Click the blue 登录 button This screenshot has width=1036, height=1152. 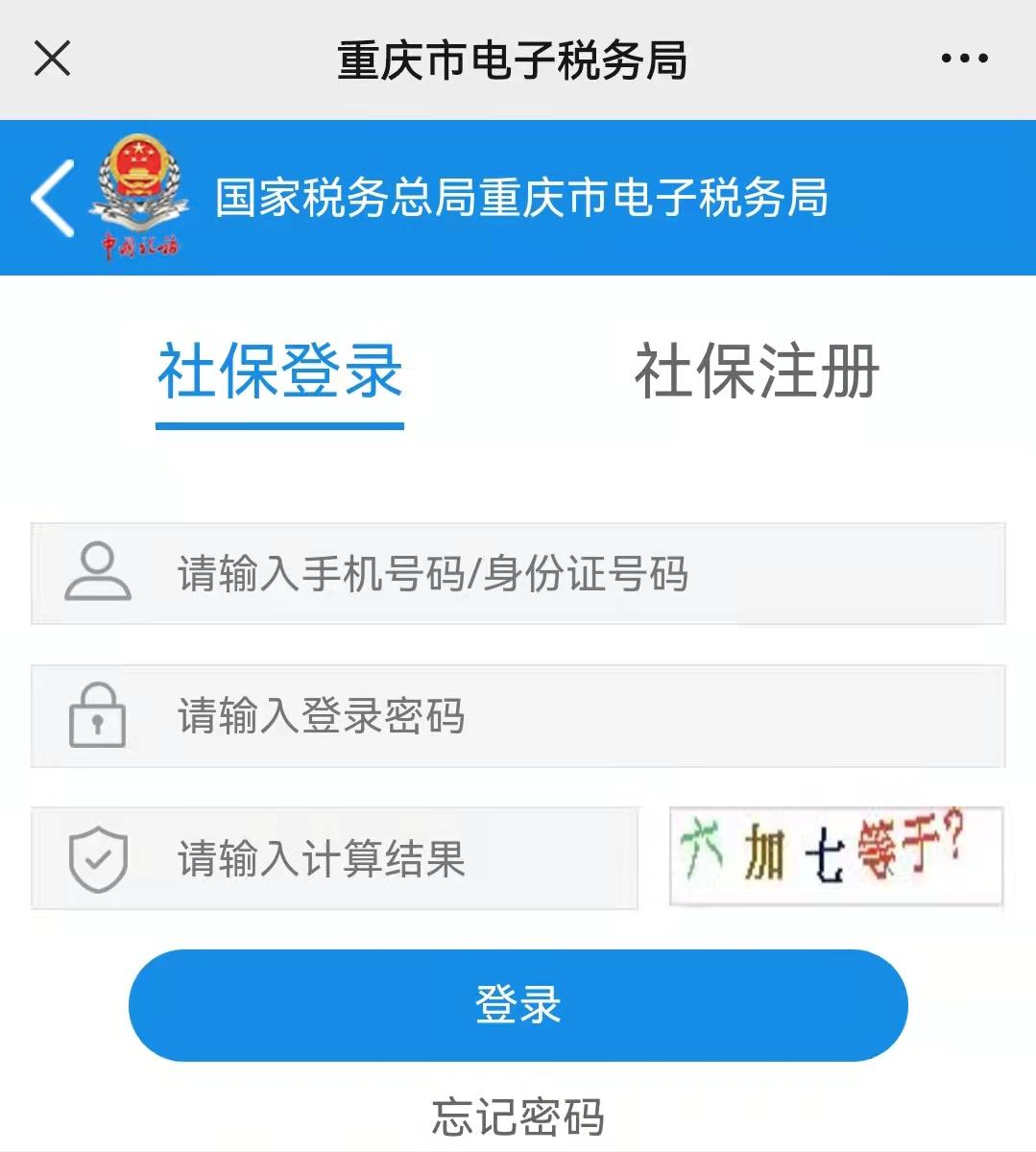(x=518, y=1002)
